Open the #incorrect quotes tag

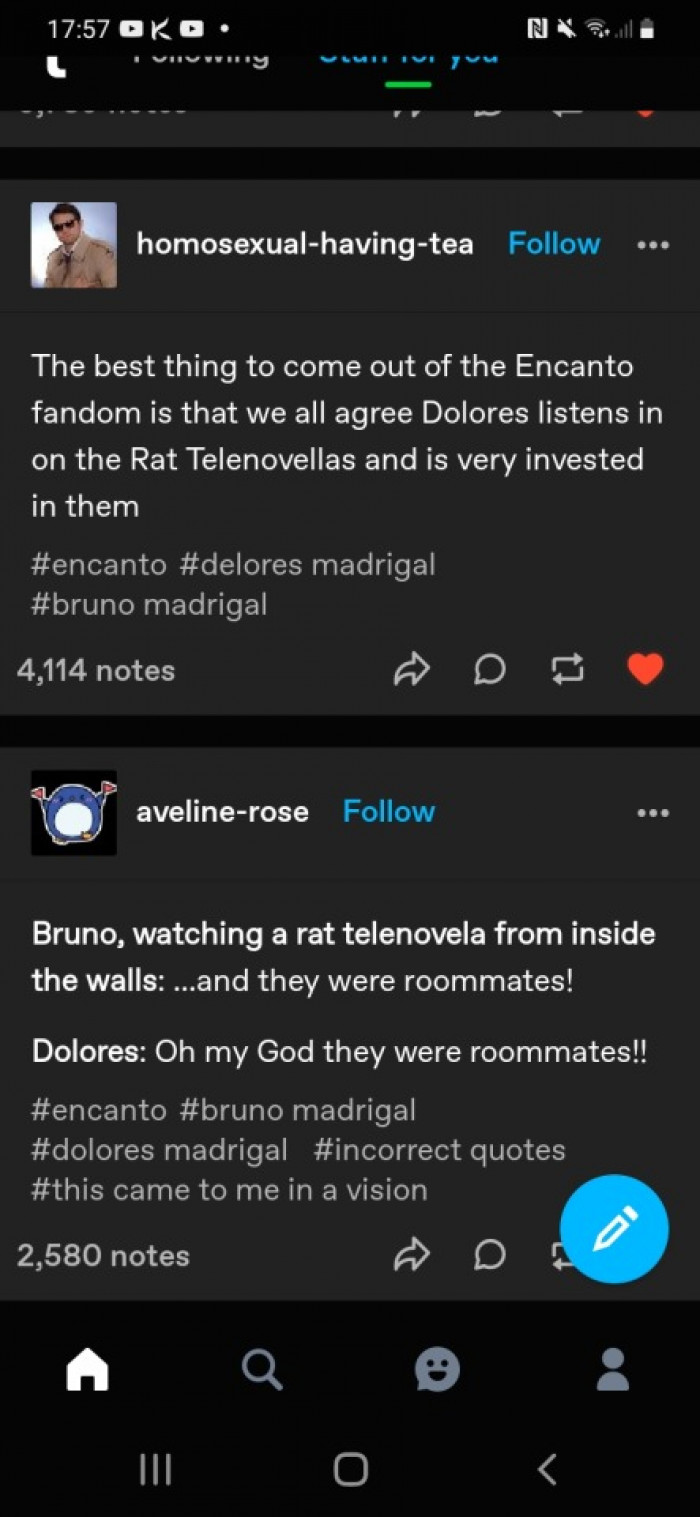[x=439, y=1150]
